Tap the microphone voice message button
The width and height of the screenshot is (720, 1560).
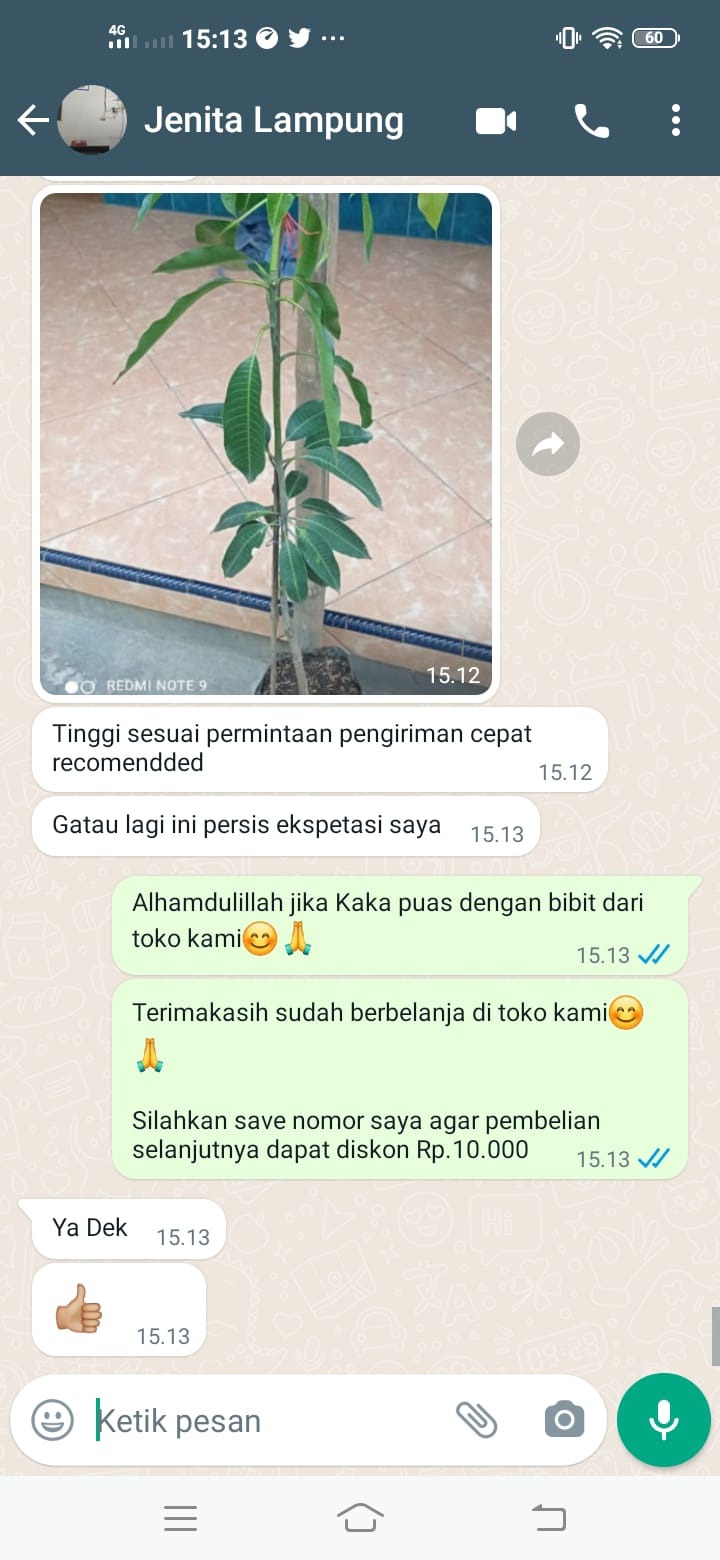click(663, 1420)
